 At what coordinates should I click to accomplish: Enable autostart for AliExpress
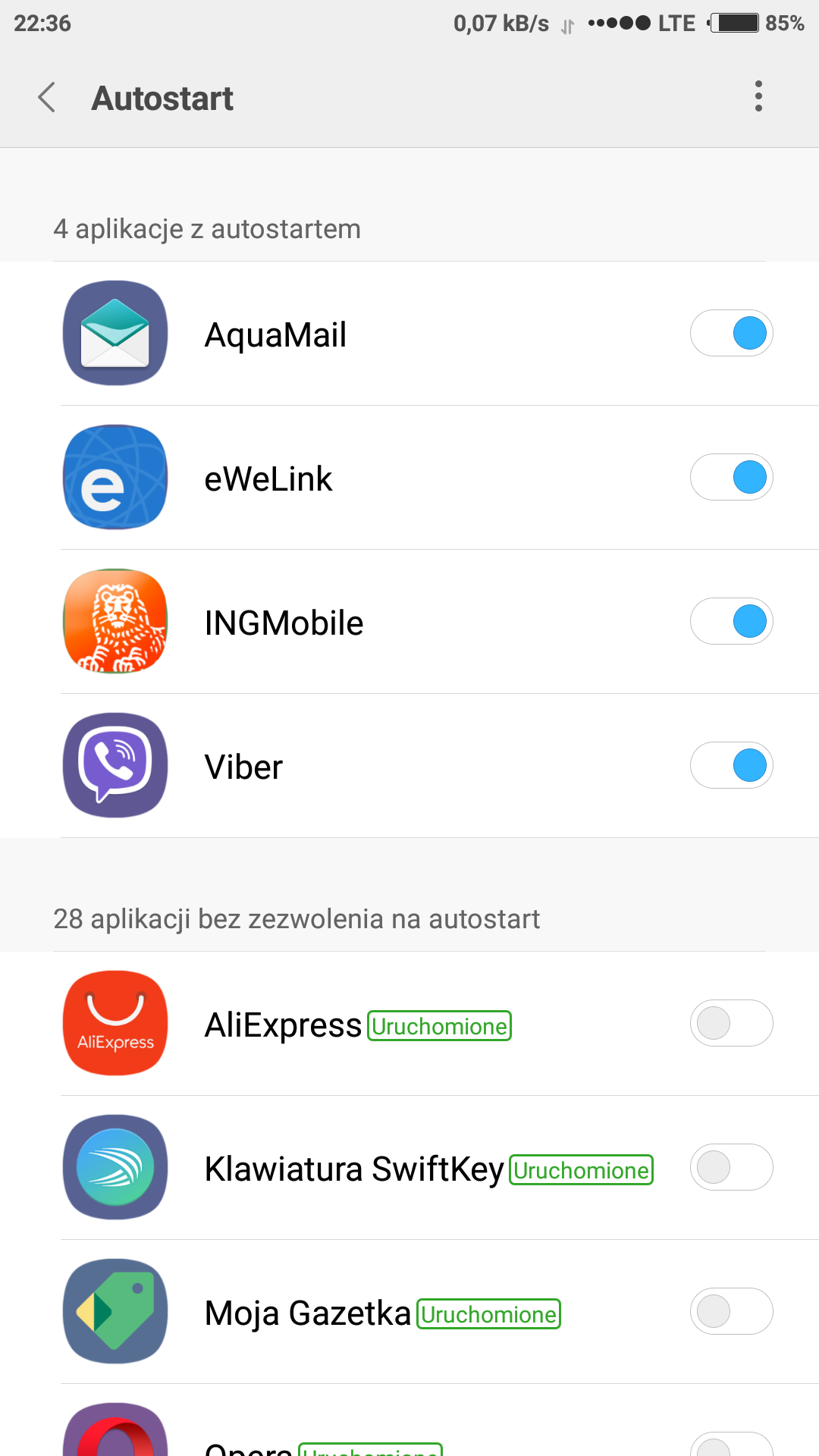[731, 1023]
